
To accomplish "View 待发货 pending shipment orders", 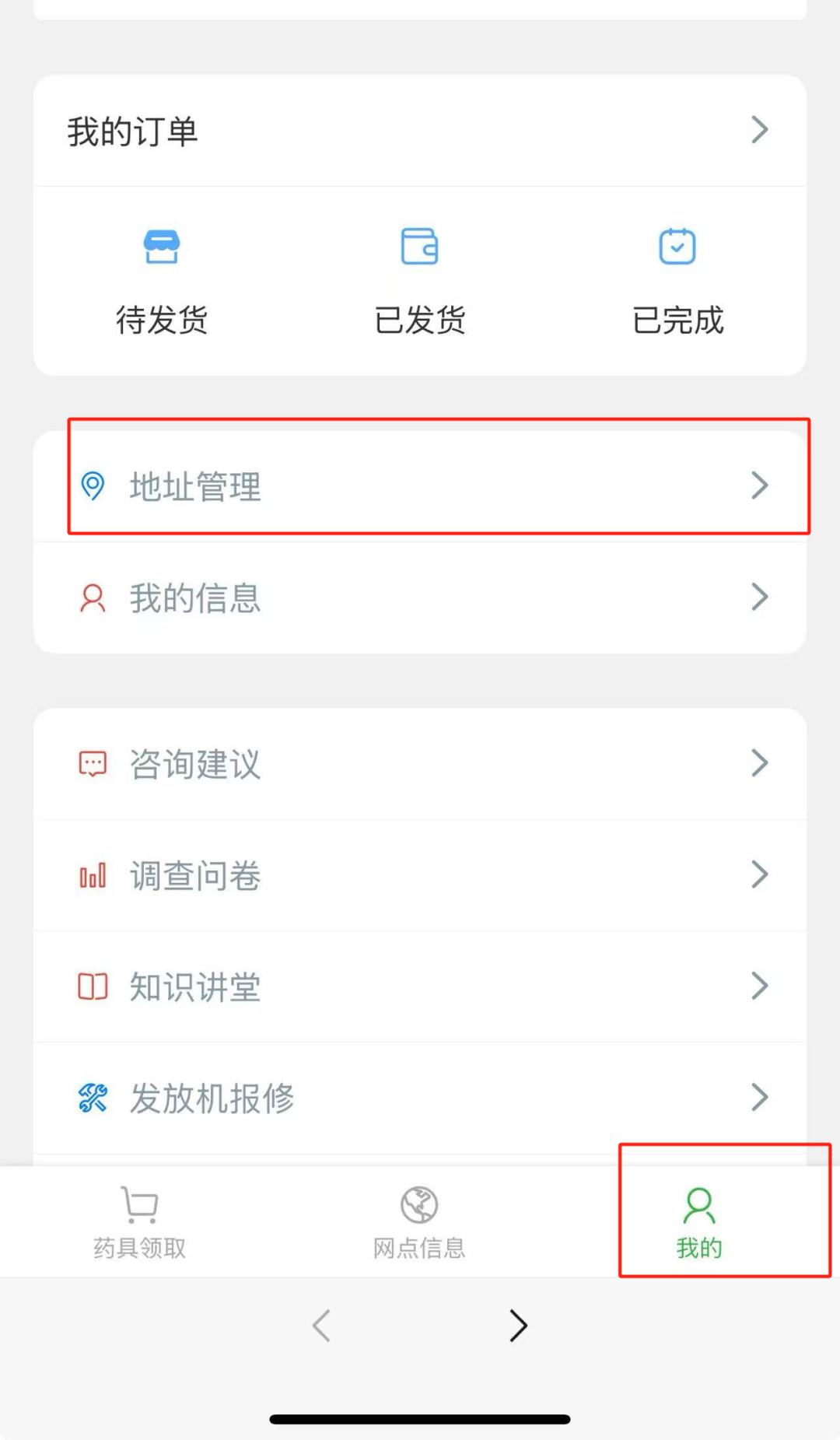I will pyautogui.click(x=162, y=282).
